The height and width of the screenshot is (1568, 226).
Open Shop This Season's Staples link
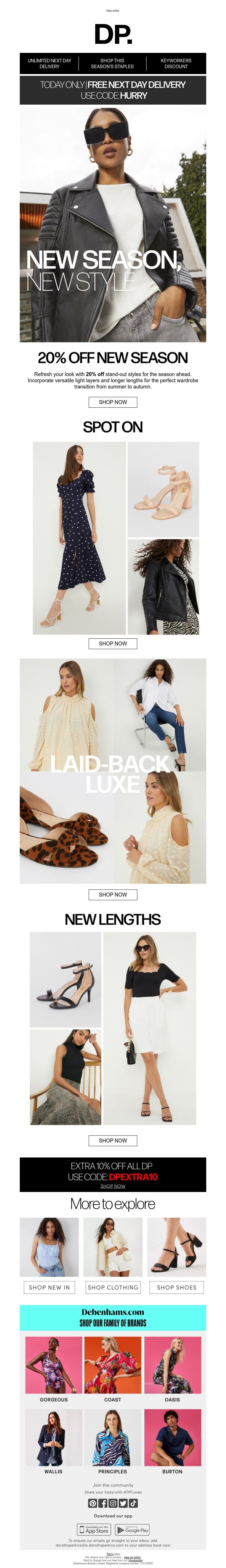coord(112,63)
